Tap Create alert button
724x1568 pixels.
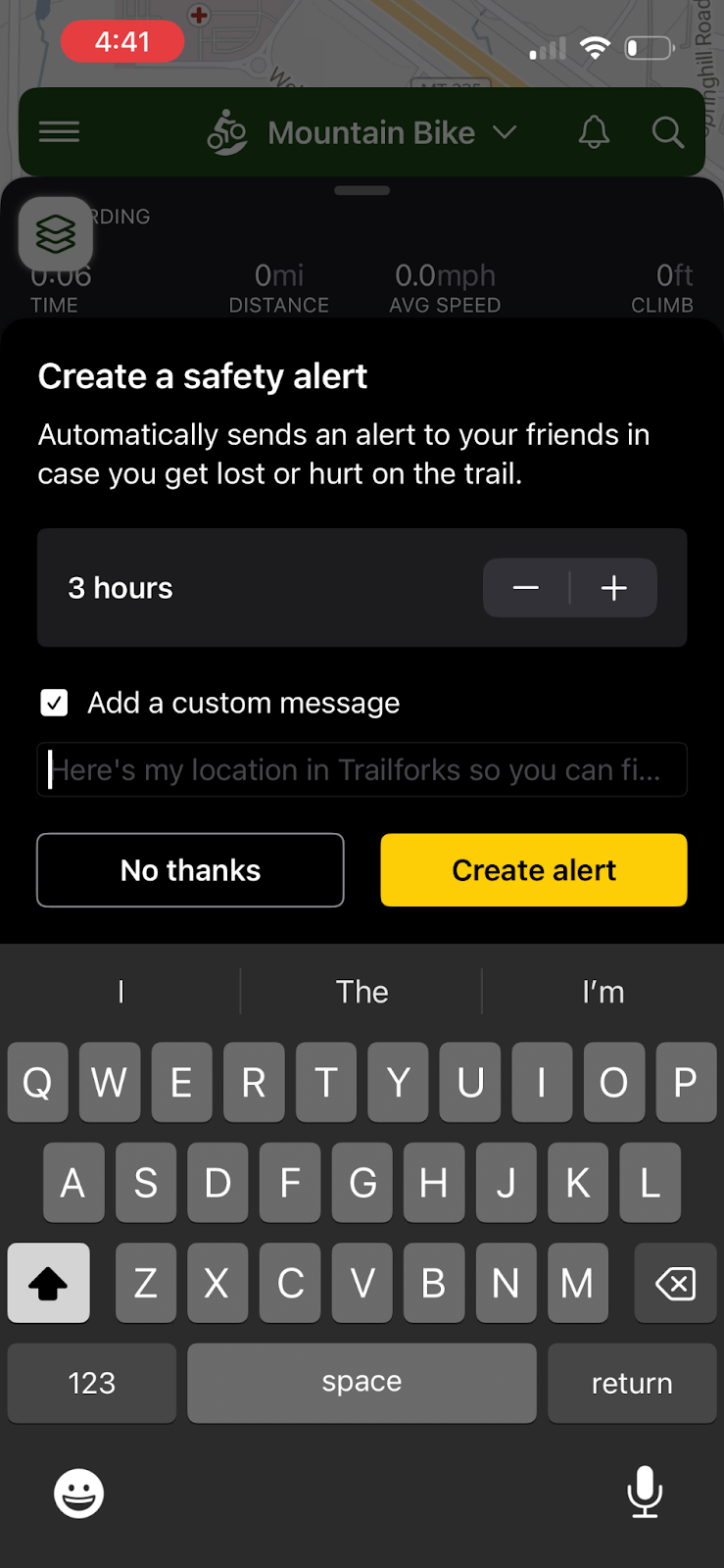(x=534, y=870)
